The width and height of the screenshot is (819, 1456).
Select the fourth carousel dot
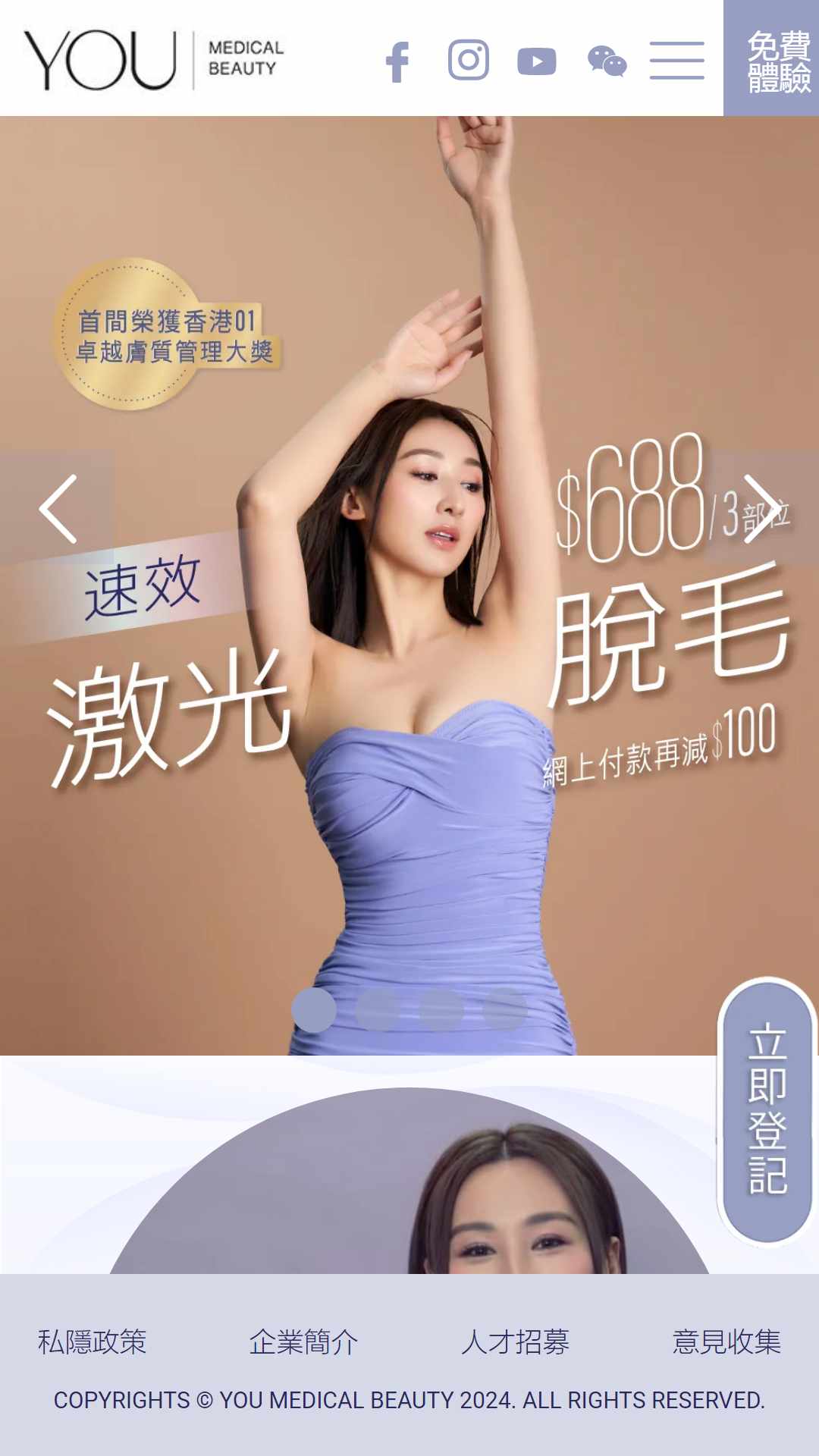click(x=505, y=1009)
